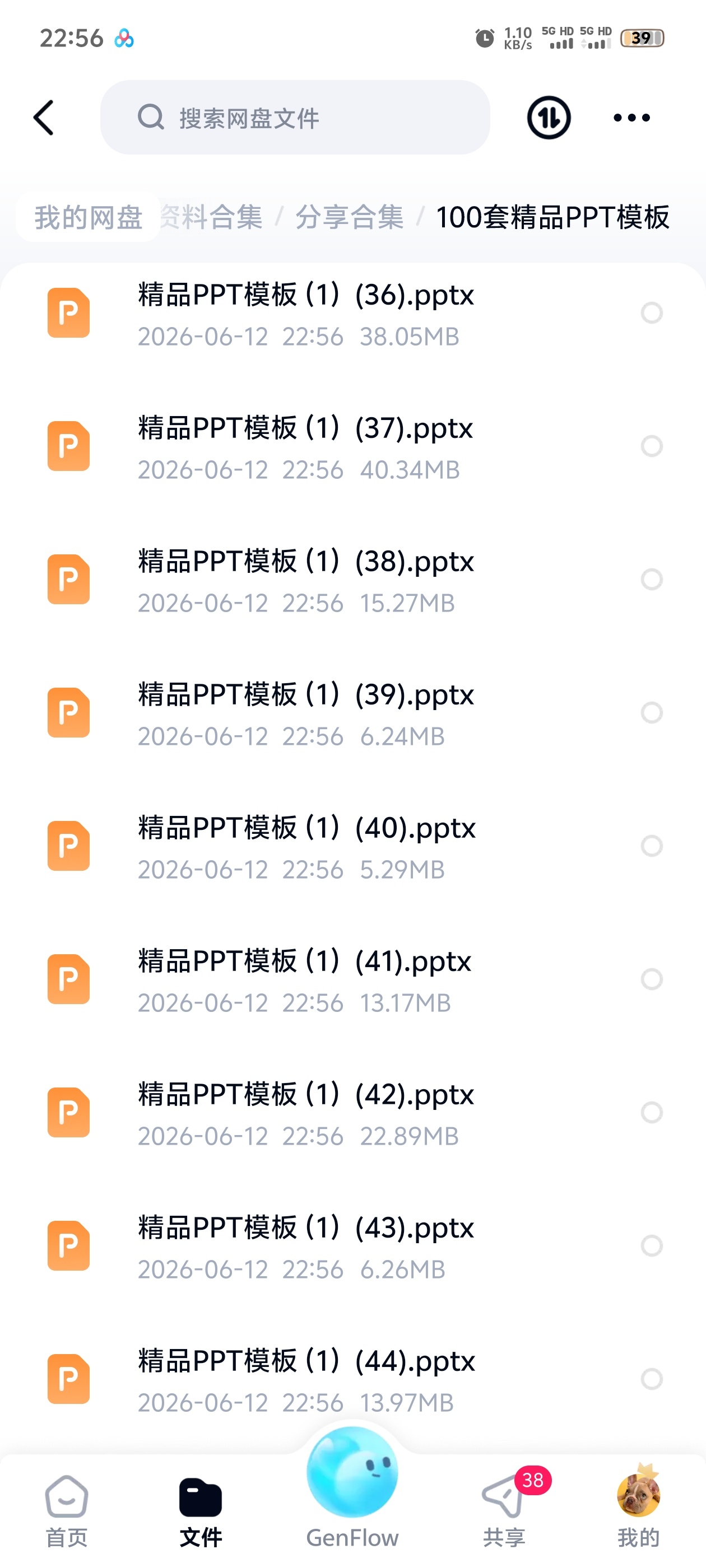The image size is (706, 1568).
Task: Open 精品PPT模板 (1) (40).pptx file
Action: coord(352,846)
